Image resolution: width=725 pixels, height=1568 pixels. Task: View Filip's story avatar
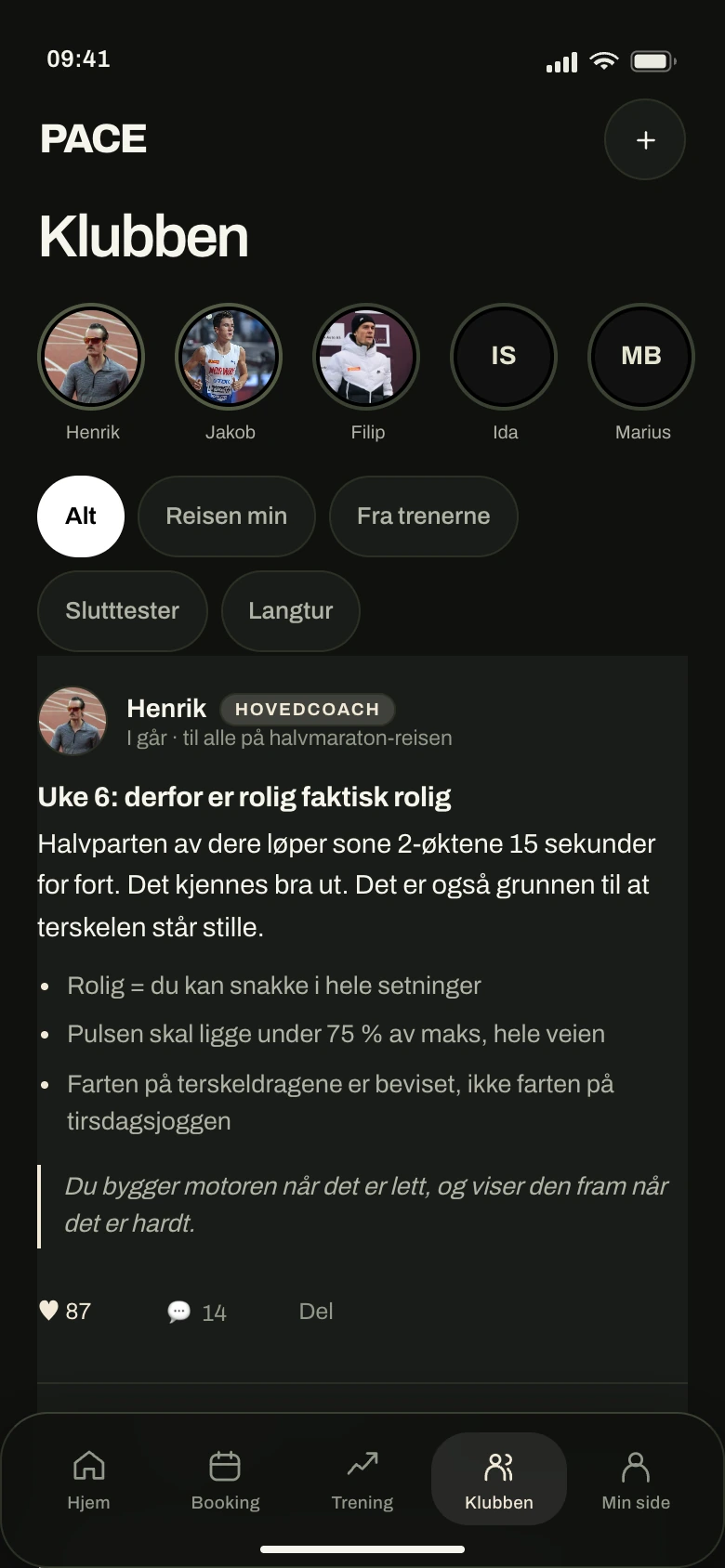(366, 357)
